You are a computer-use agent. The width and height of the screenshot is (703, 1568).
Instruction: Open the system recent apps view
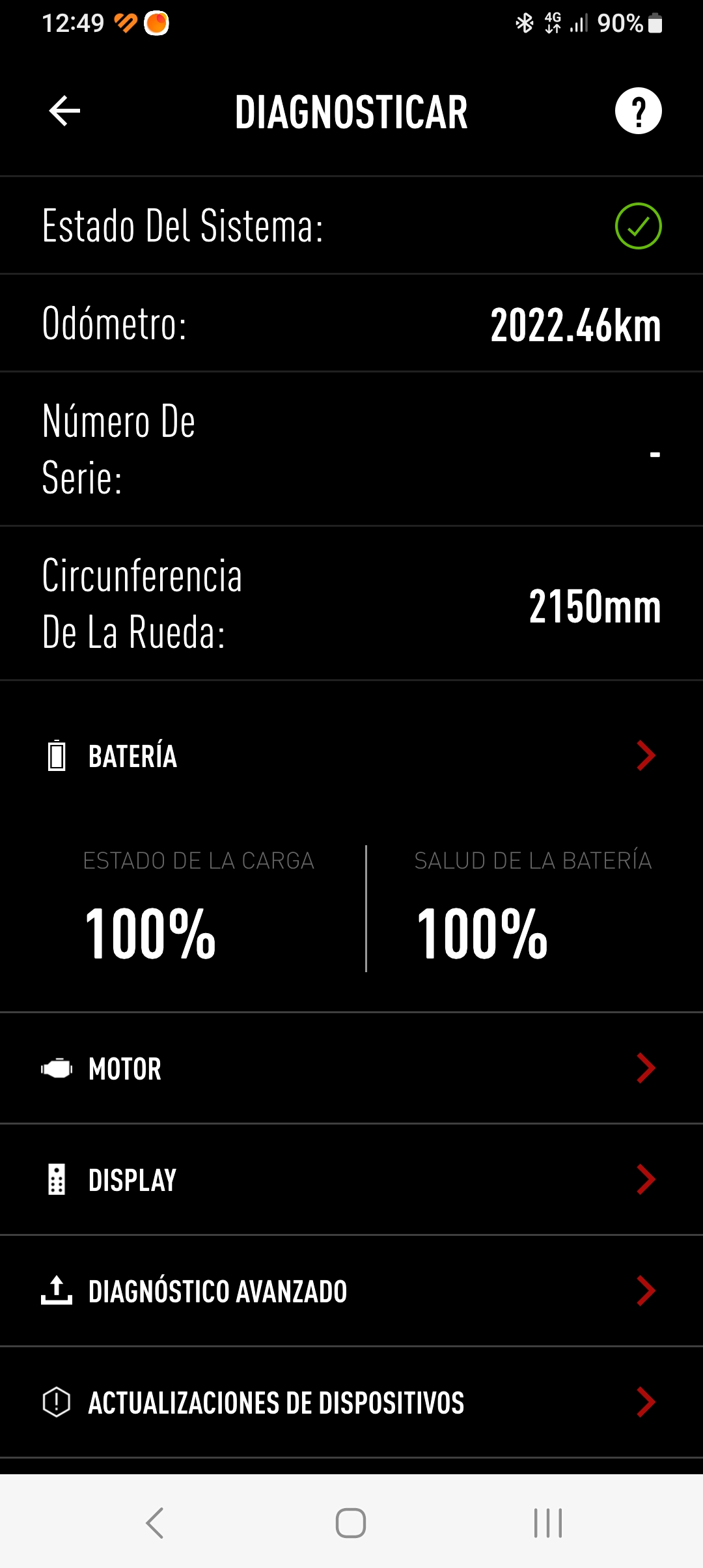click(547, 1523)
